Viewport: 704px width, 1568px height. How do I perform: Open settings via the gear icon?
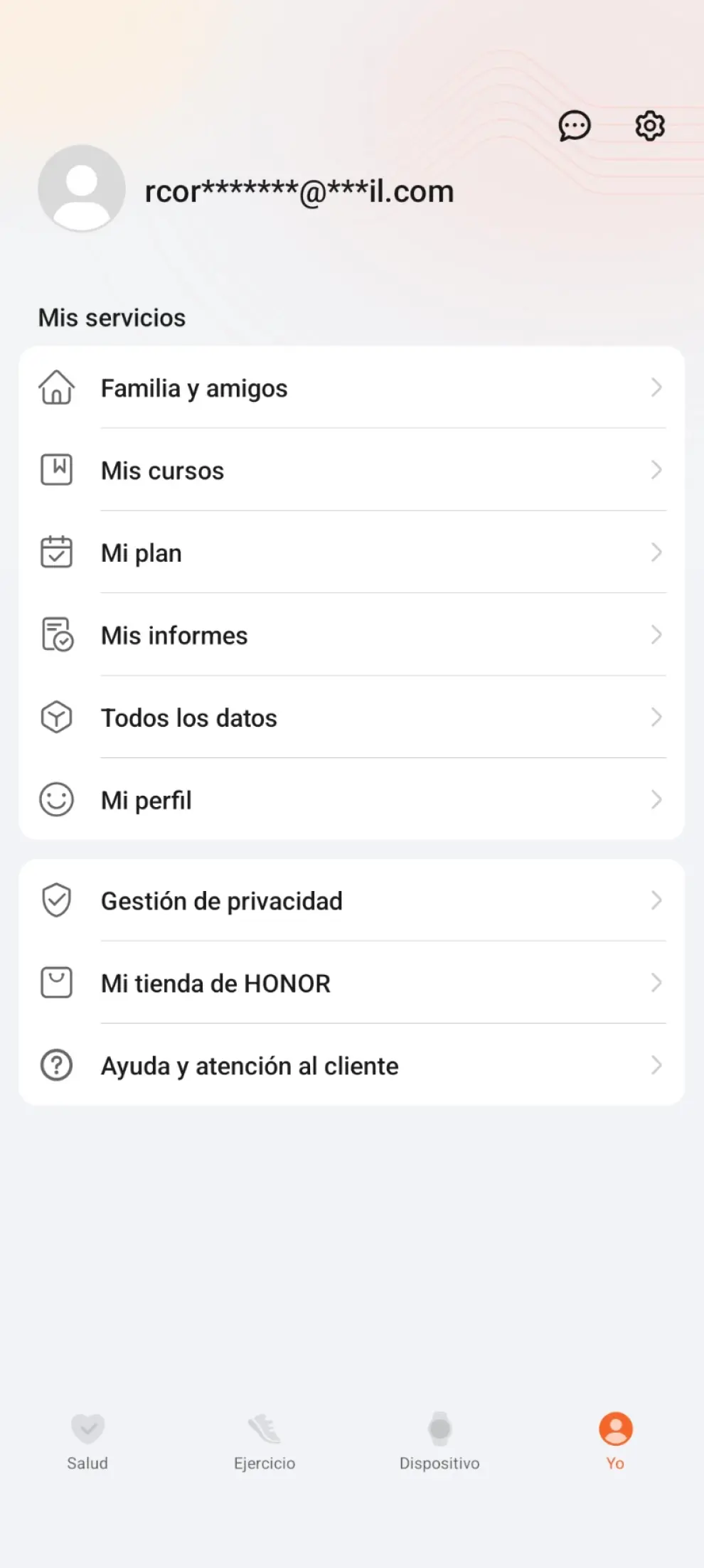pyautogui.click(x=649, y=126)
